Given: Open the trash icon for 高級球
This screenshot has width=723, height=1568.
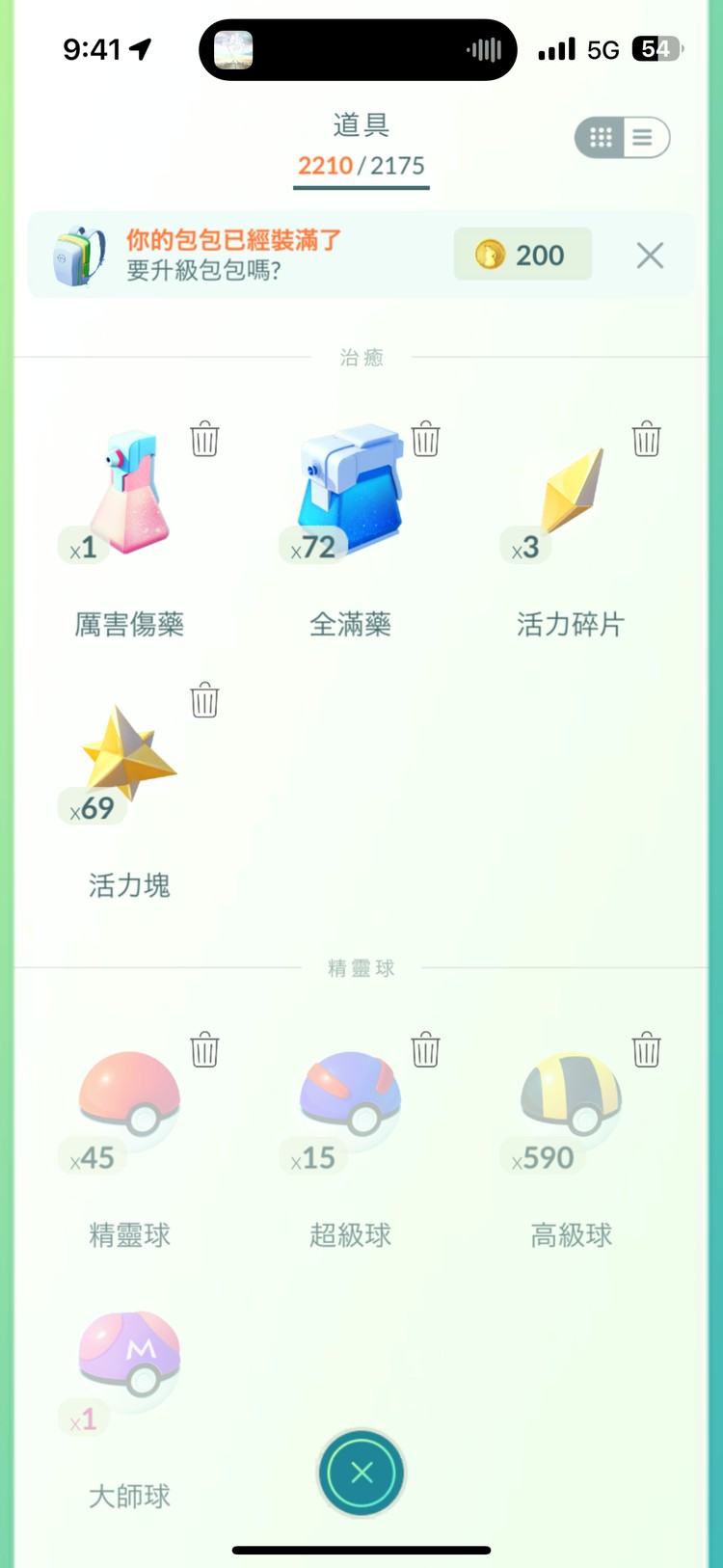Looking at the screenshot, I should tap(646, 1051).
